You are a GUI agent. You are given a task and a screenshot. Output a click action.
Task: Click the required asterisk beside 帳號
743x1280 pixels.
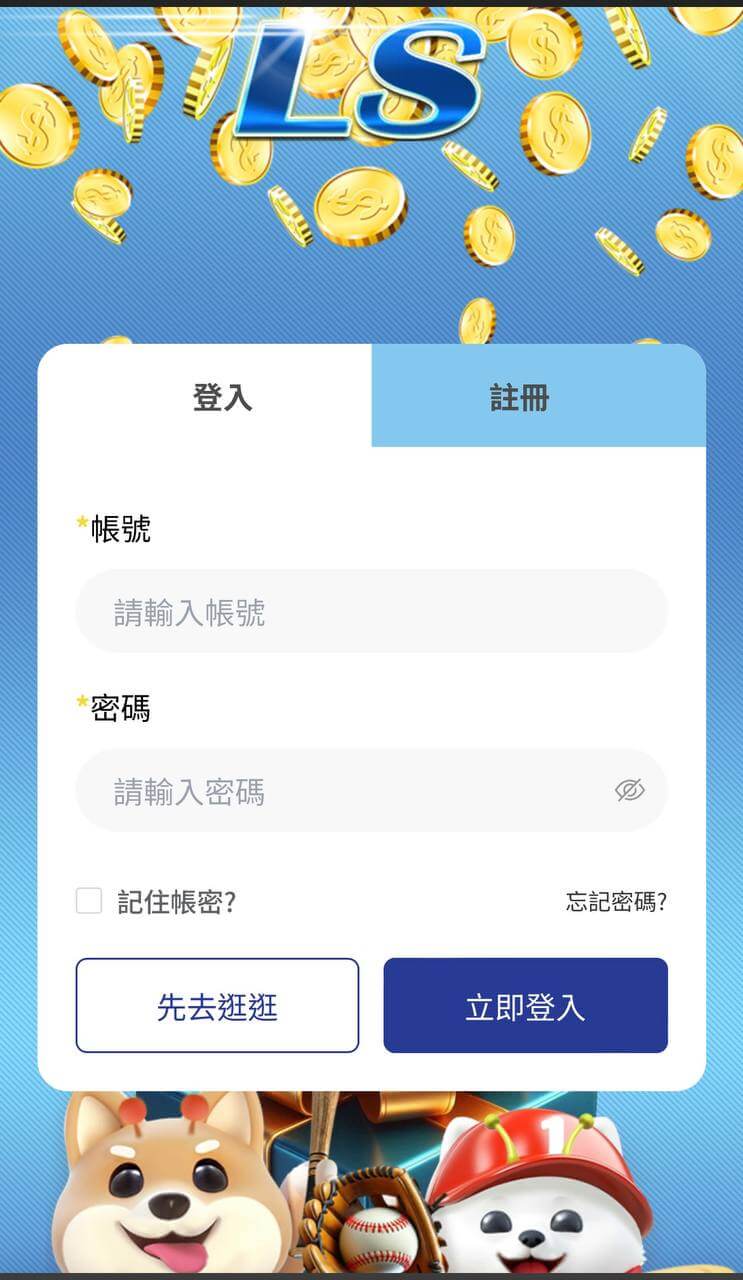[81, 522]
